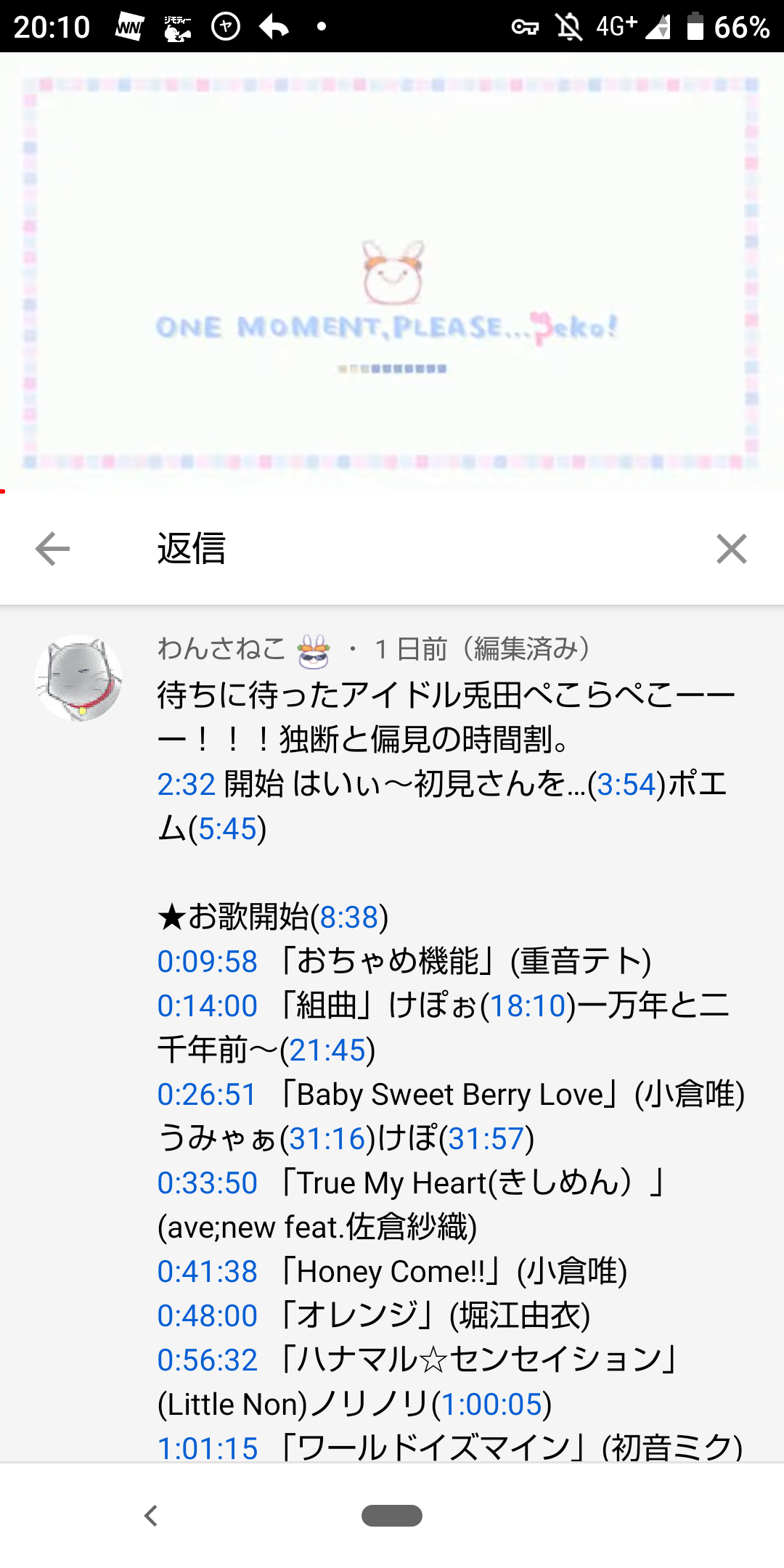
Task: Tap the video player showing Peko loading screen
Action: 392,273
